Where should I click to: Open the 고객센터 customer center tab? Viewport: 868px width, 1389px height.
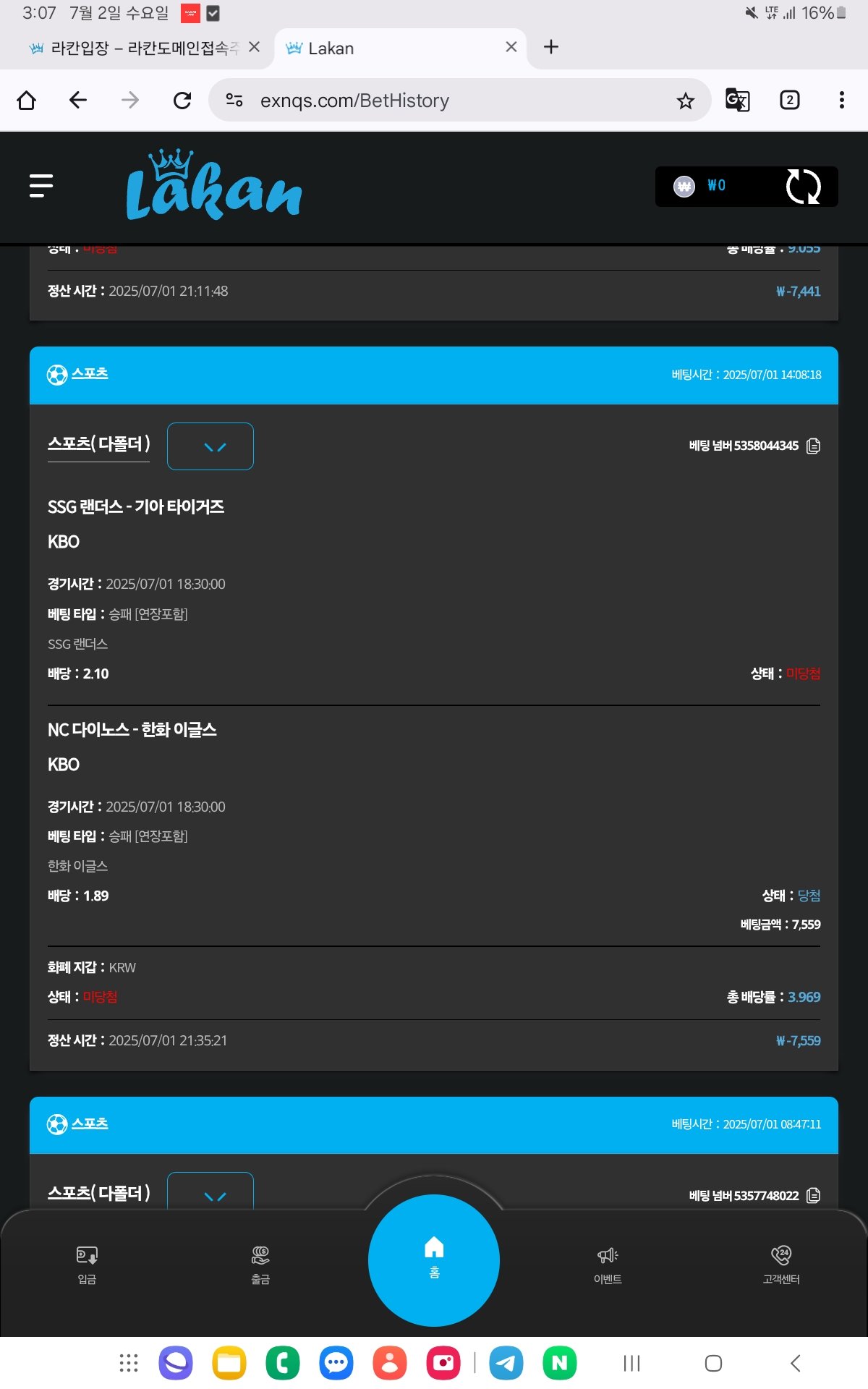[781, 1264]
